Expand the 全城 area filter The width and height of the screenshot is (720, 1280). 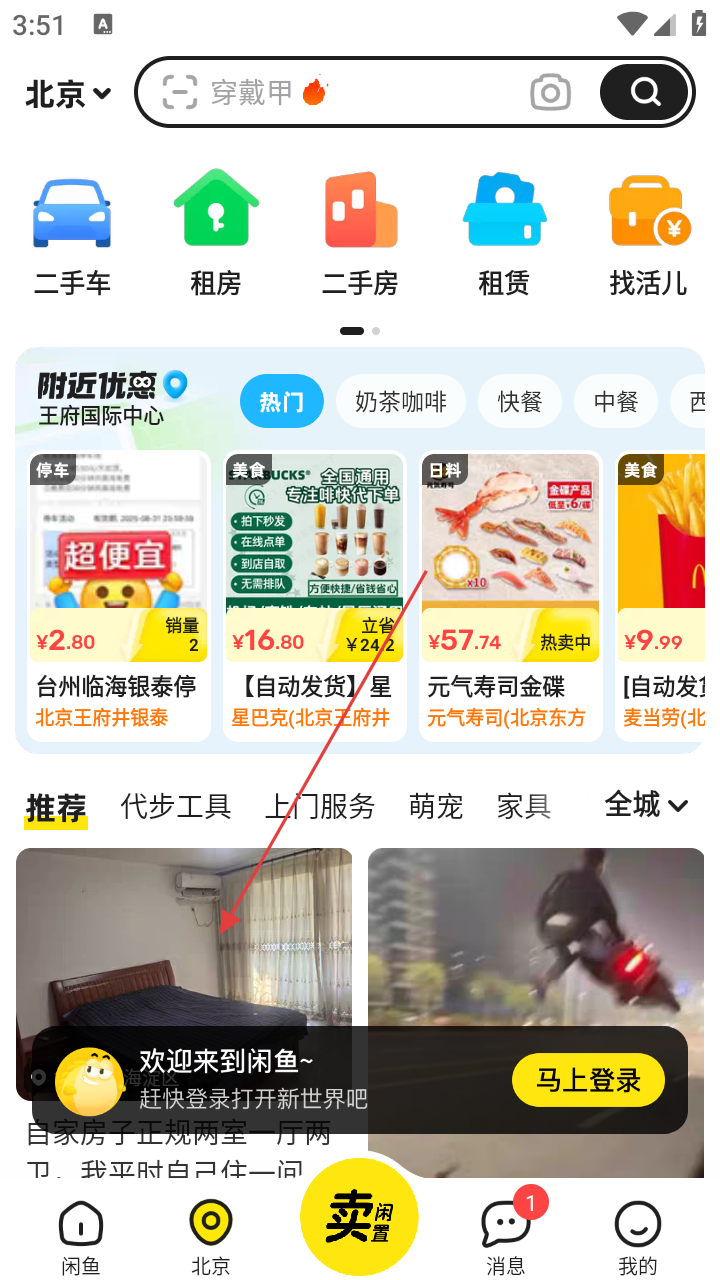(x=647, y=805)
